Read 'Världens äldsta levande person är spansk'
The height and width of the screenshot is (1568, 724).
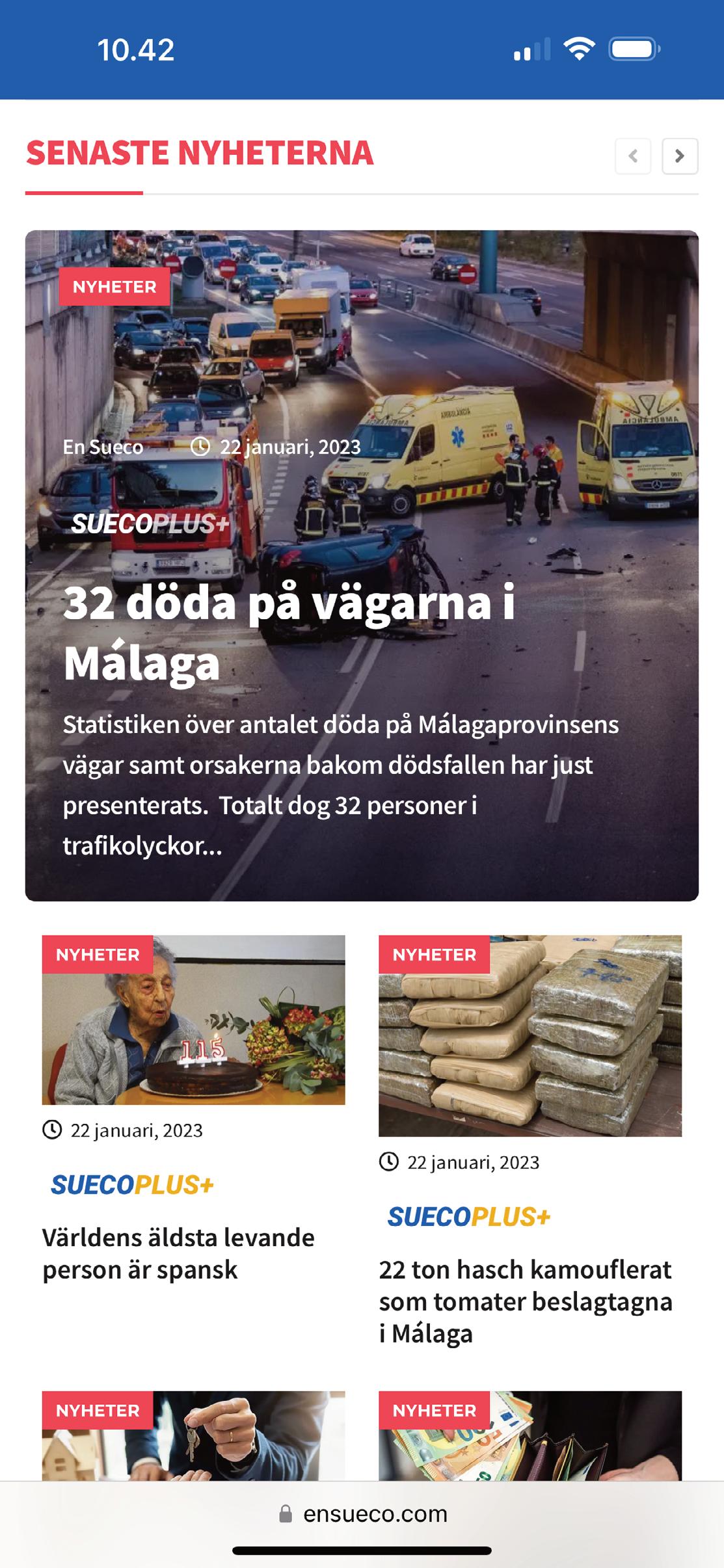[178, 1253]
